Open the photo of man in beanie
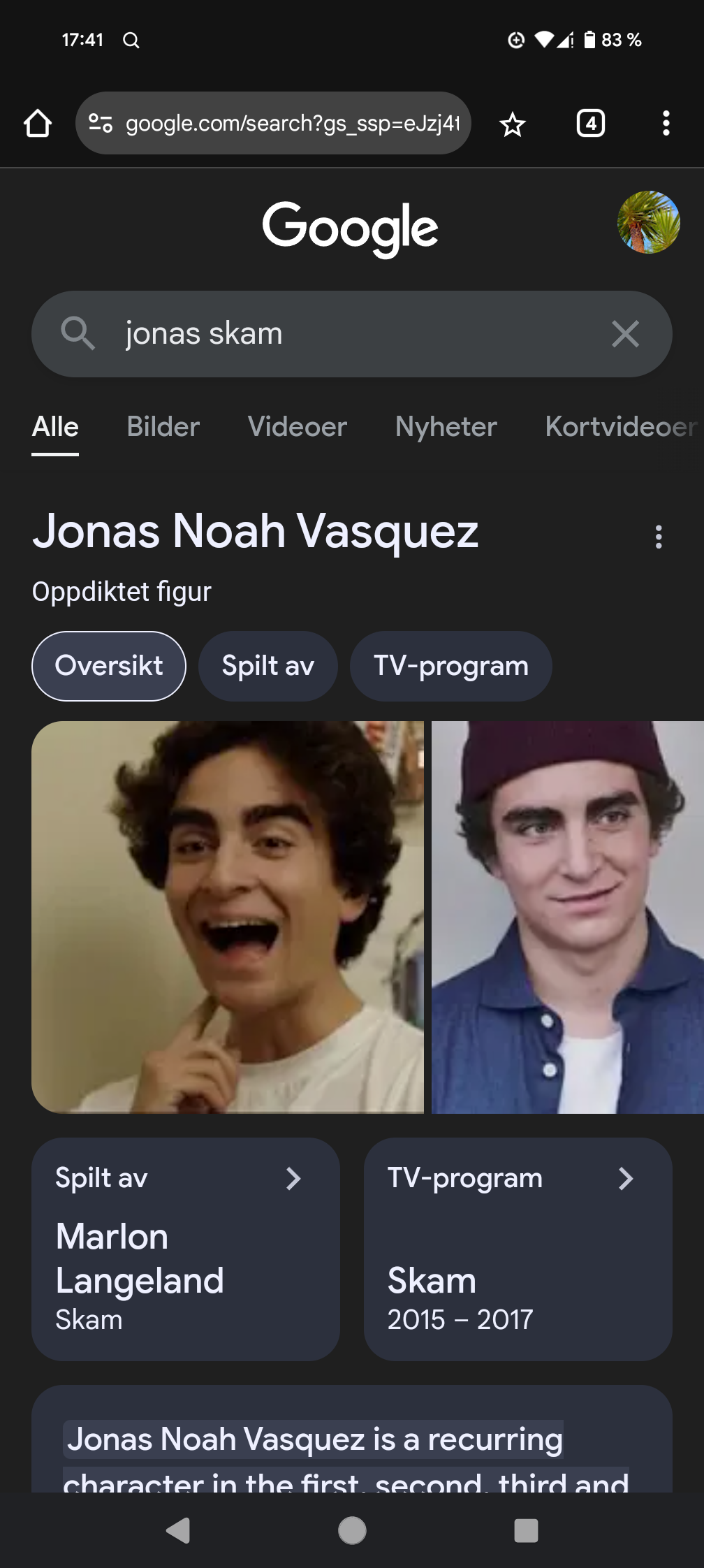This screenshot has height=1568, width=704. pyautogui.click(x=568, y=917)
